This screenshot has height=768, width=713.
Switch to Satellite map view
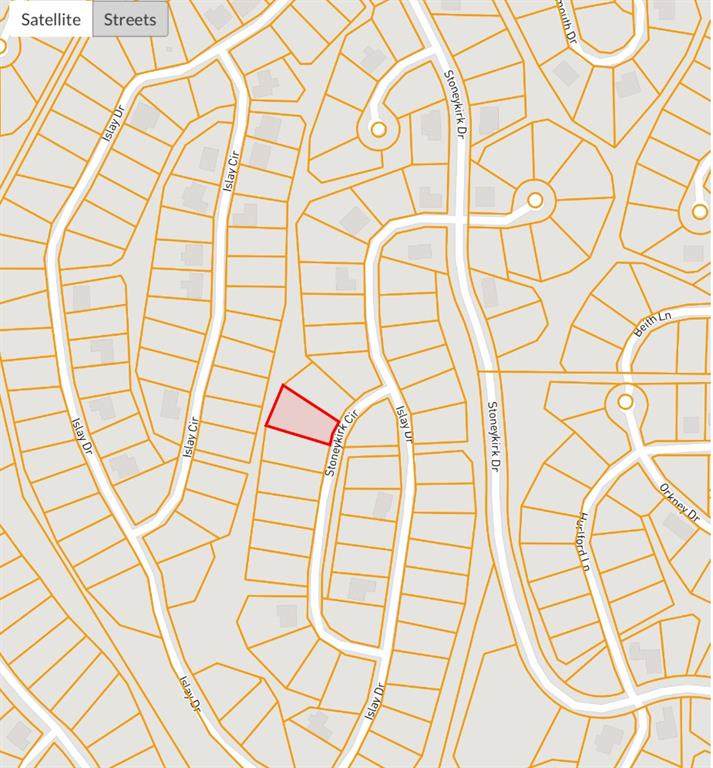point(51,19)
